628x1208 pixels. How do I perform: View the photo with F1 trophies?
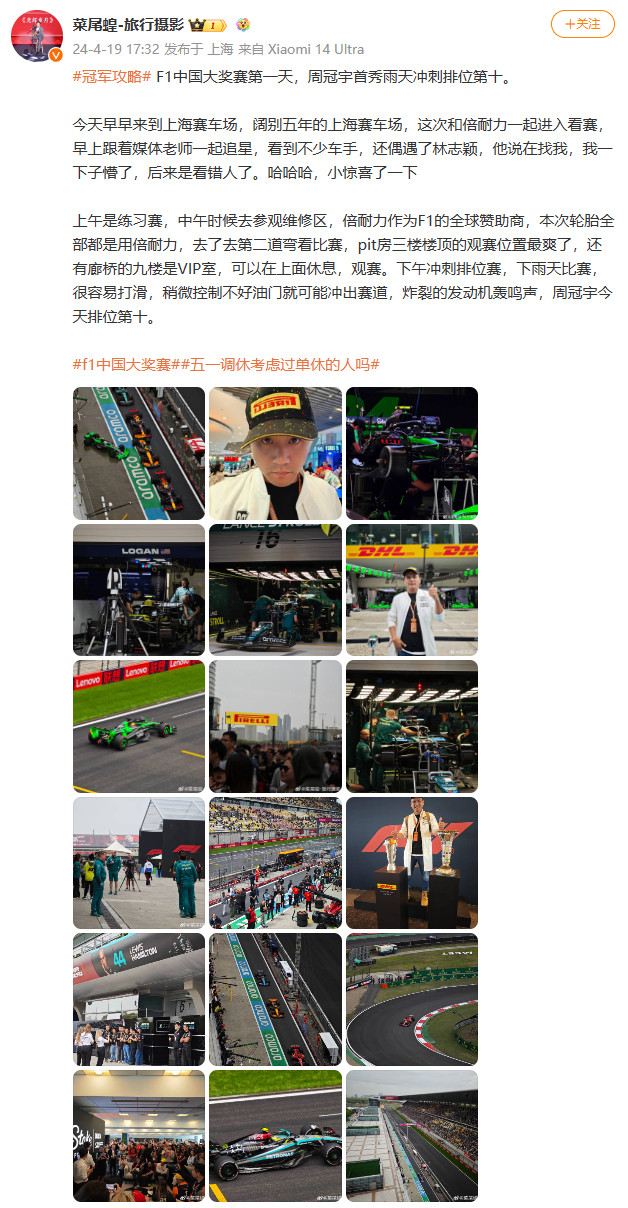(x=412, y=863)
